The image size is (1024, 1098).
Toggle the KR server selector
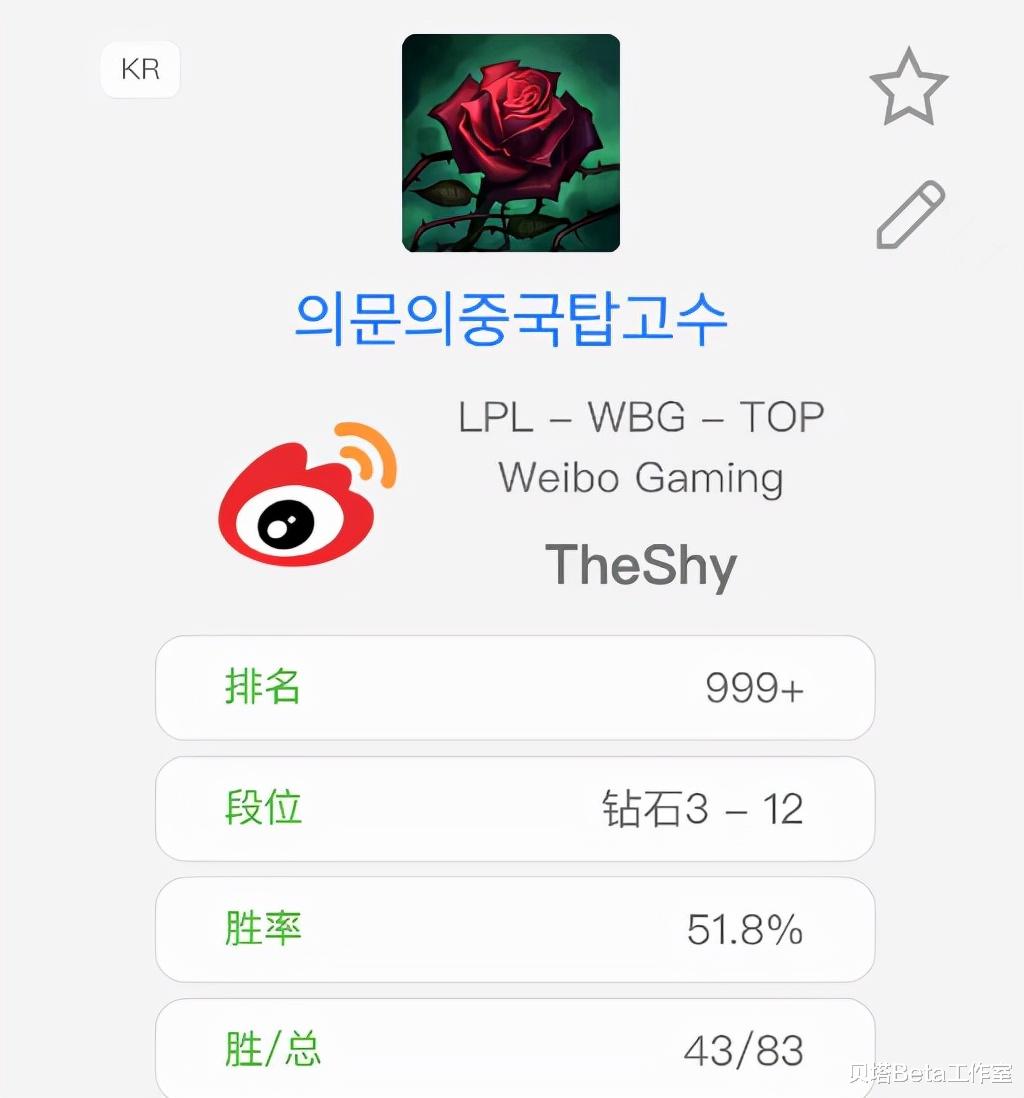(x=140, y=69)
